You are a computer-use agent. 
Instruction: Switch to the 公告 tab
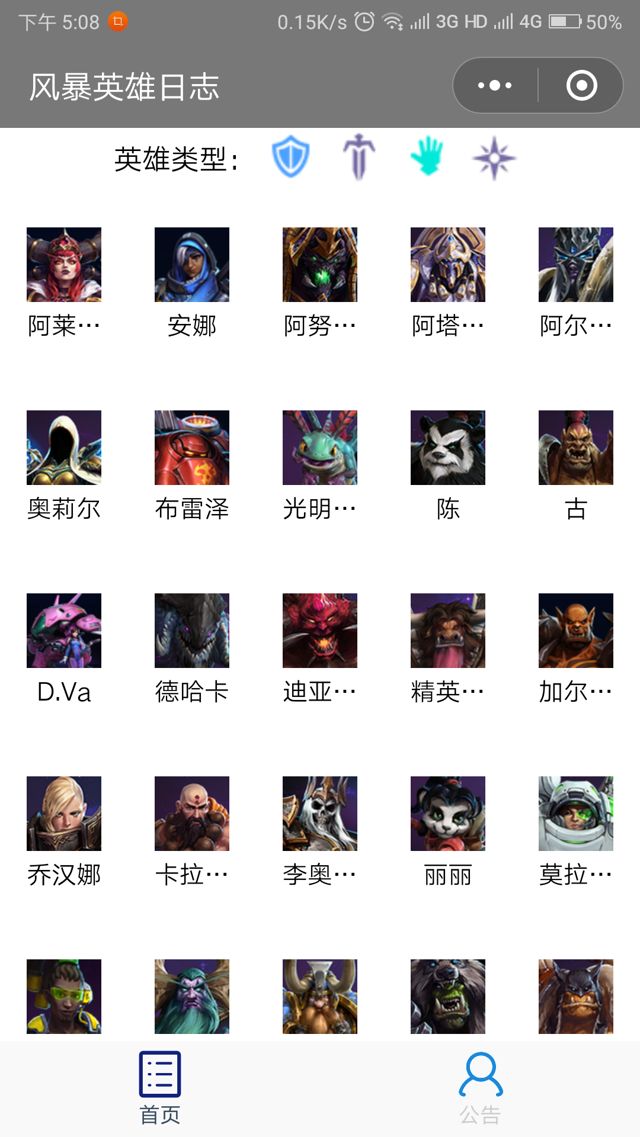(480, 1088)
